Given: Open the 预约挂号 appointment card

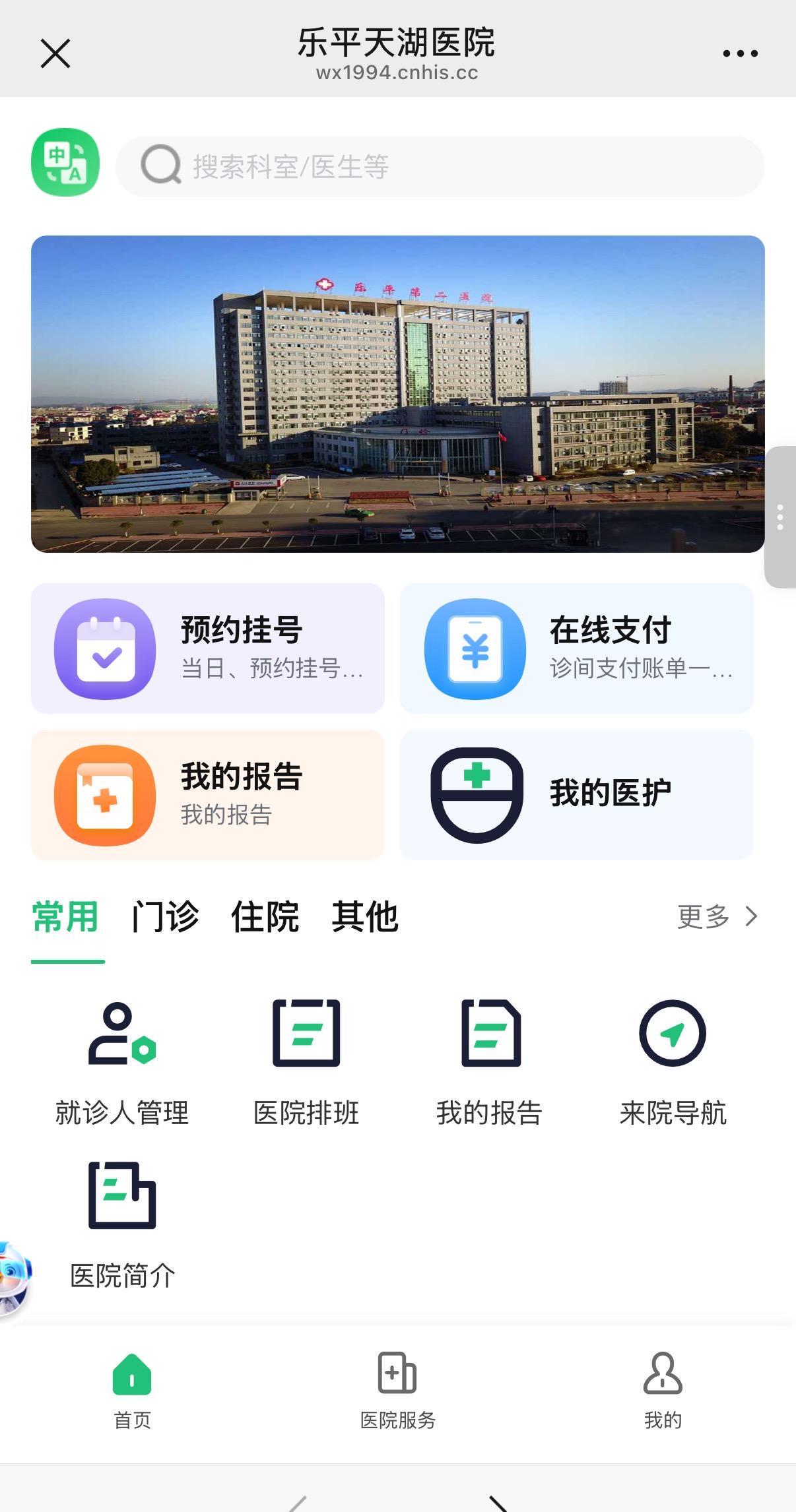Looking at the screenshot, I should click(208, 648).
